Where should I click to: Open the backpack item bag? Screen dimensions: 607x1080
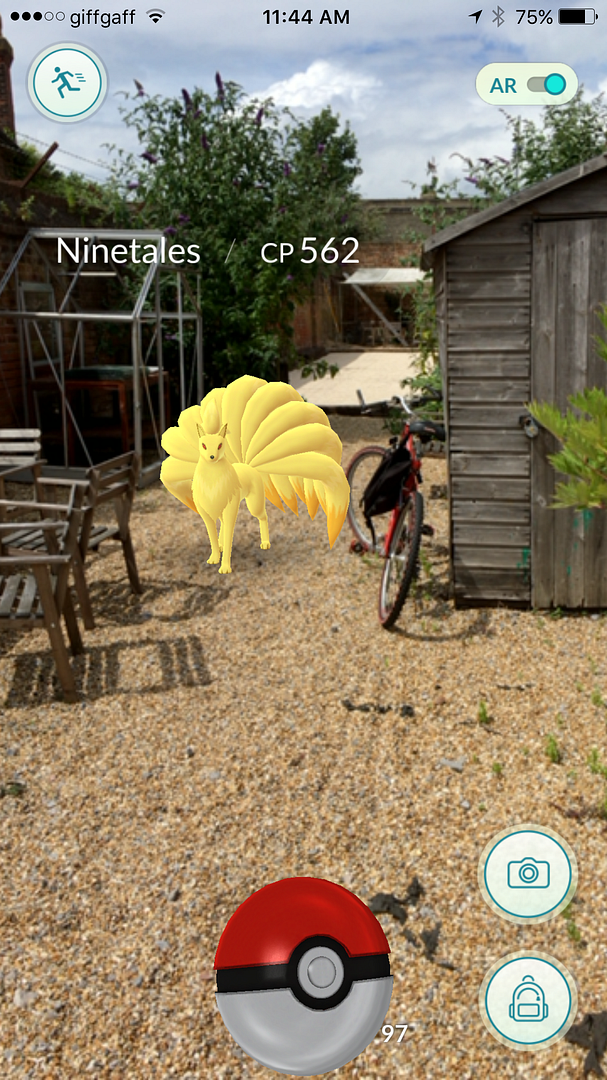pos(528,1000)
